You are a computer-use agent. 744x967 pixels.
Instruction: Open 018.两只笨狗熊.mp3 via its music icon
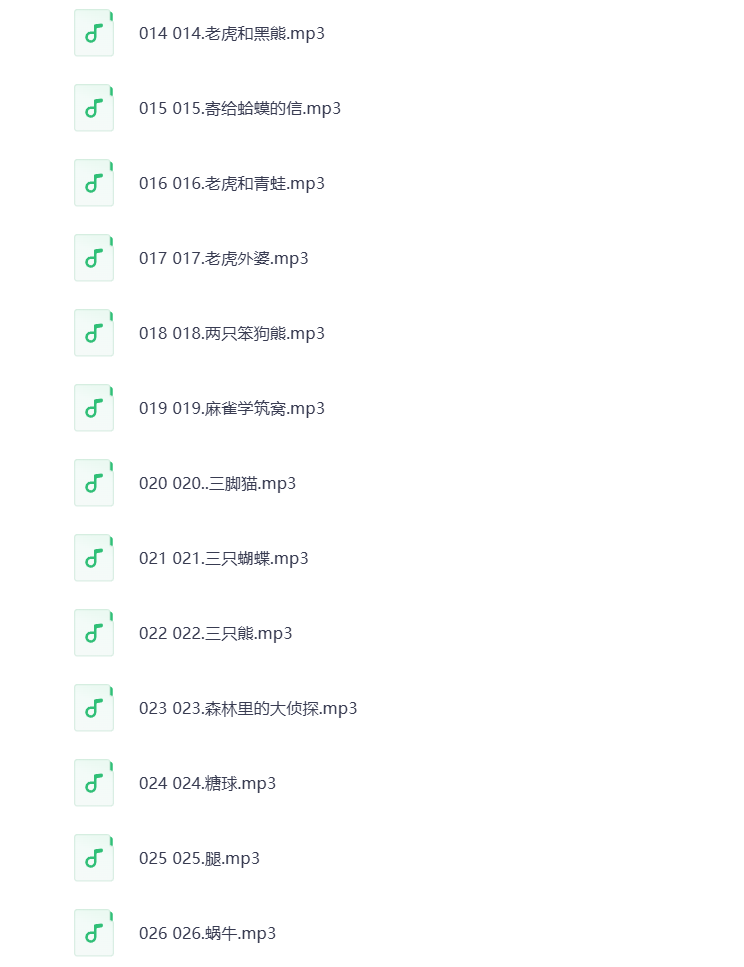93,332
